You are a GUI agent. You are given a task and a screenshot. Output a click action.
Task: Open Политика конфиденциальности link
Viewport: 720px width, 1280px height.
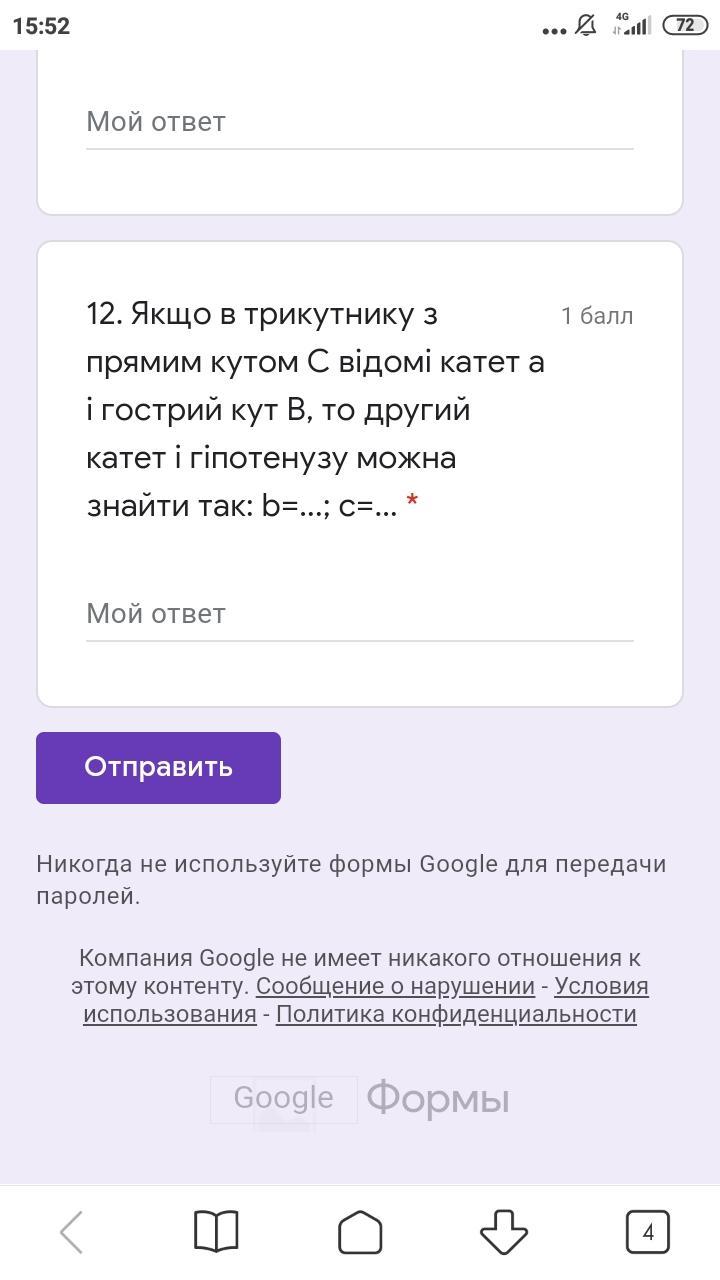456,1014
